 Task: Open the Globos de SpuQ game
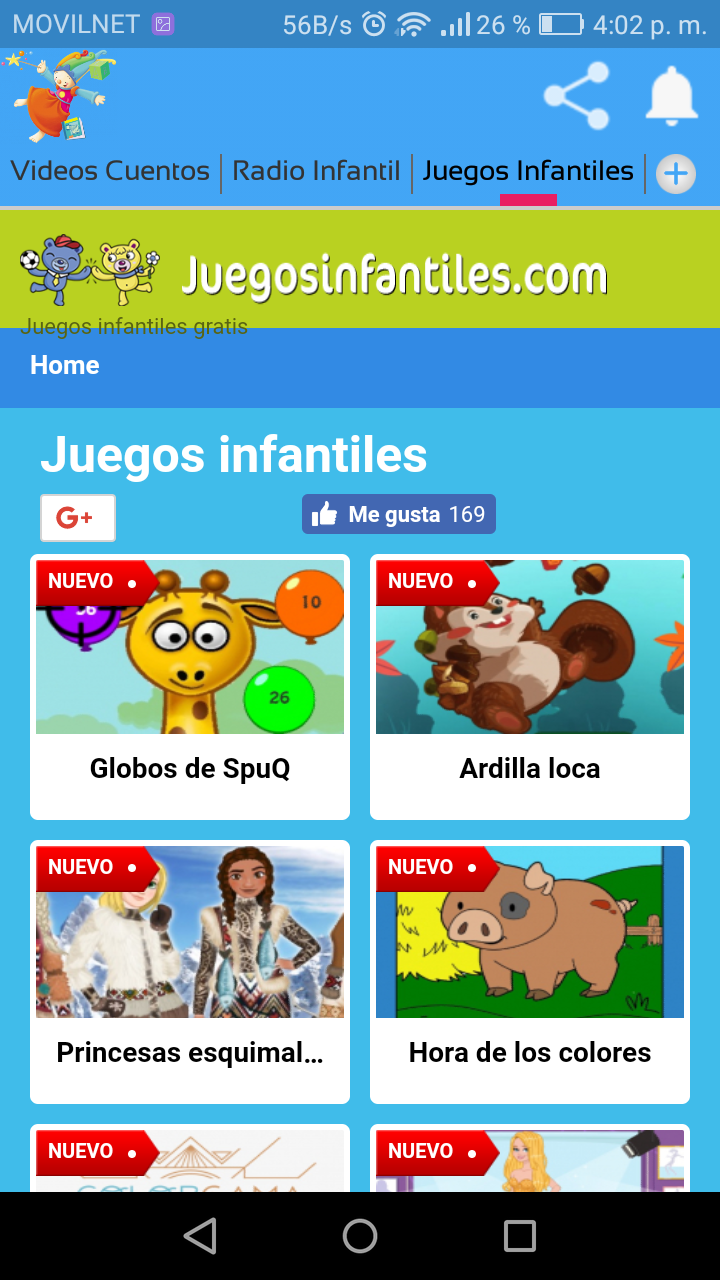click(190, 687)
